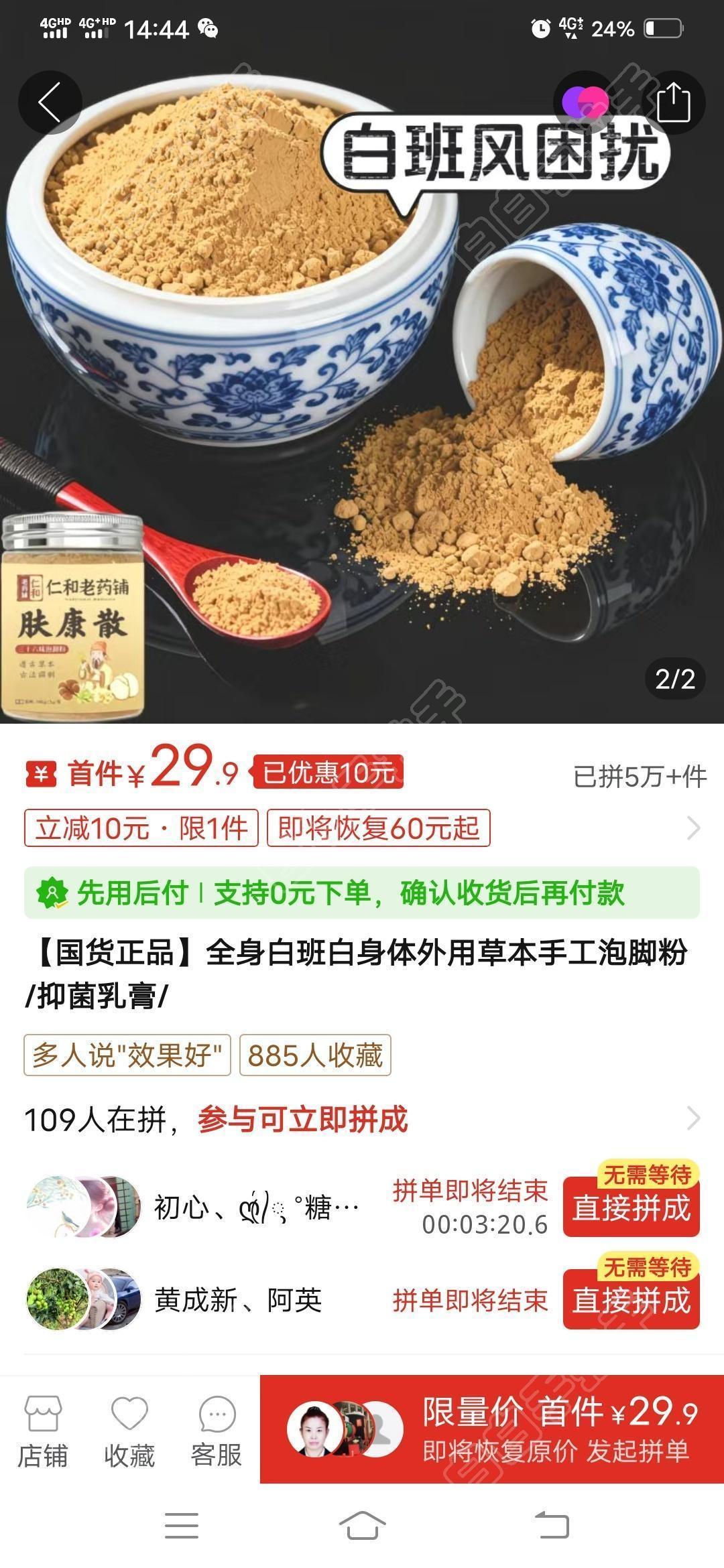Join 黄成新's group with 直接拼成
Viewport: 724px width, 1568px height.
pyautogui.click(x=631, y=1301)
